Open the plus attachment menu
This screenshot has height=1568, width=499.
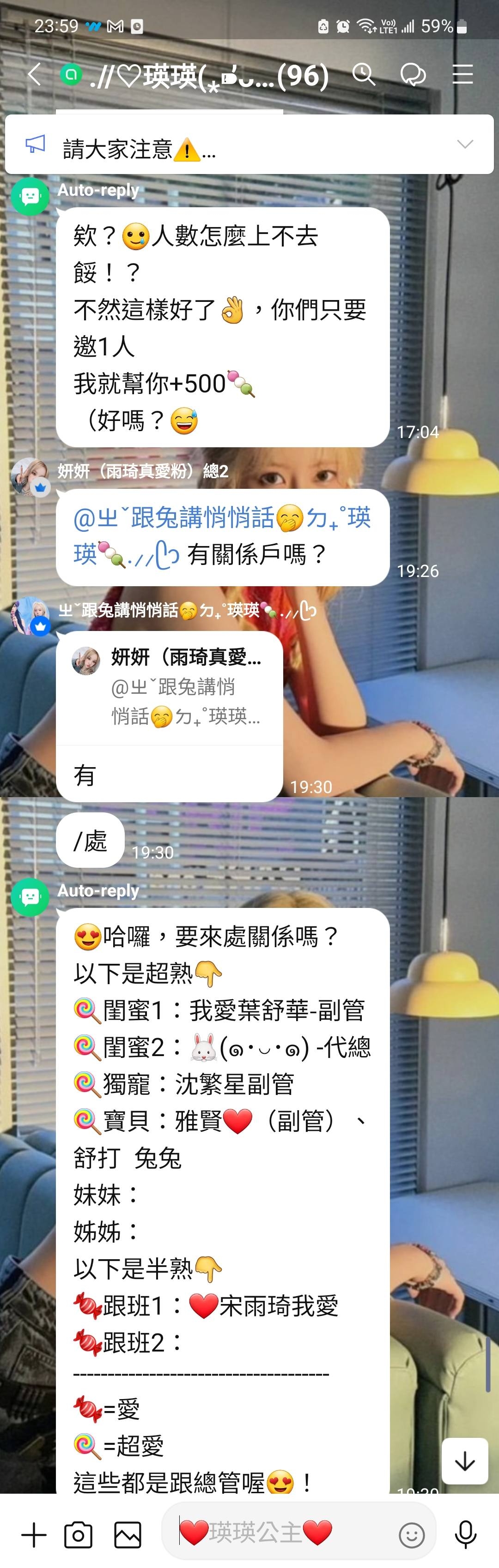[34, 1534]
